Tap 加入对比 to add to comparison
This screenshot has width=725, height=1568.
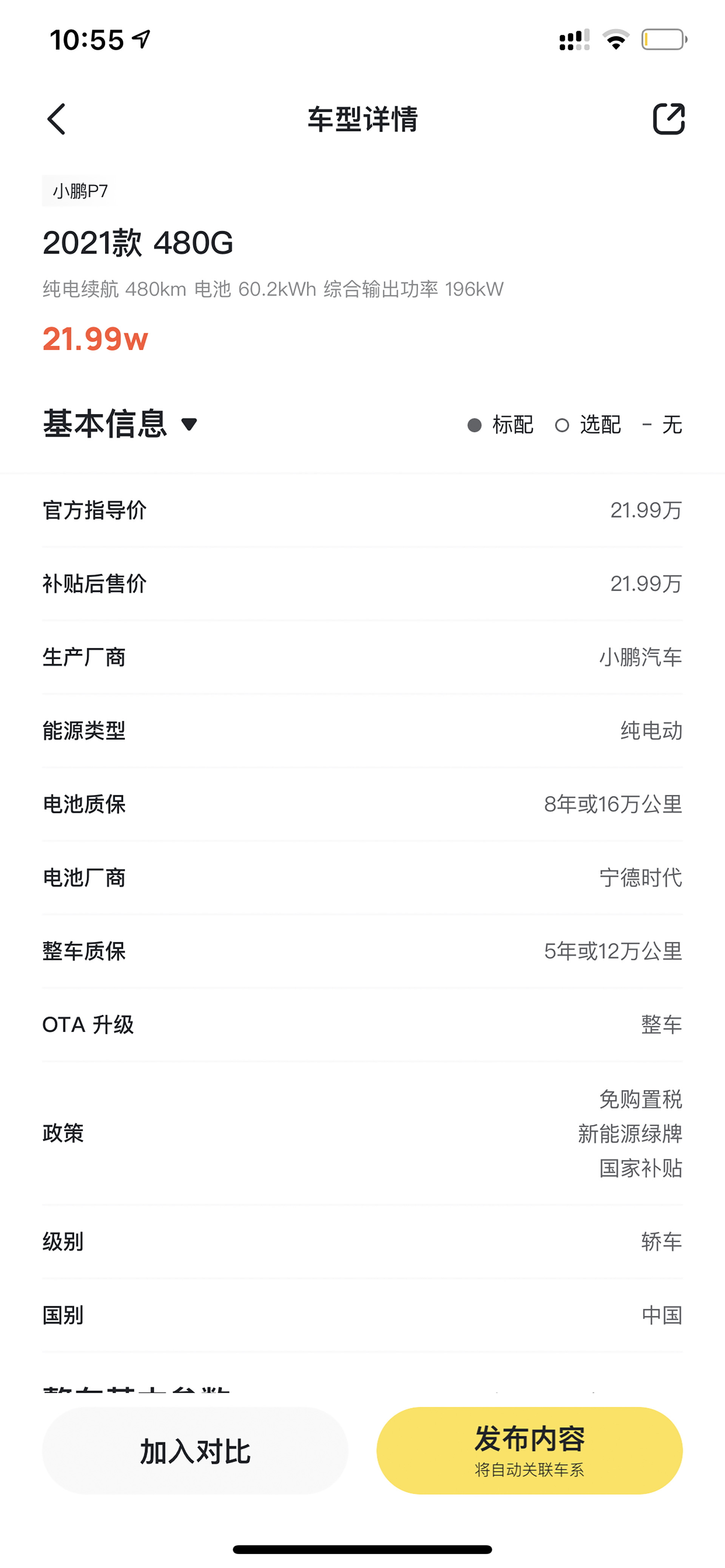(x=195, y=1451)
